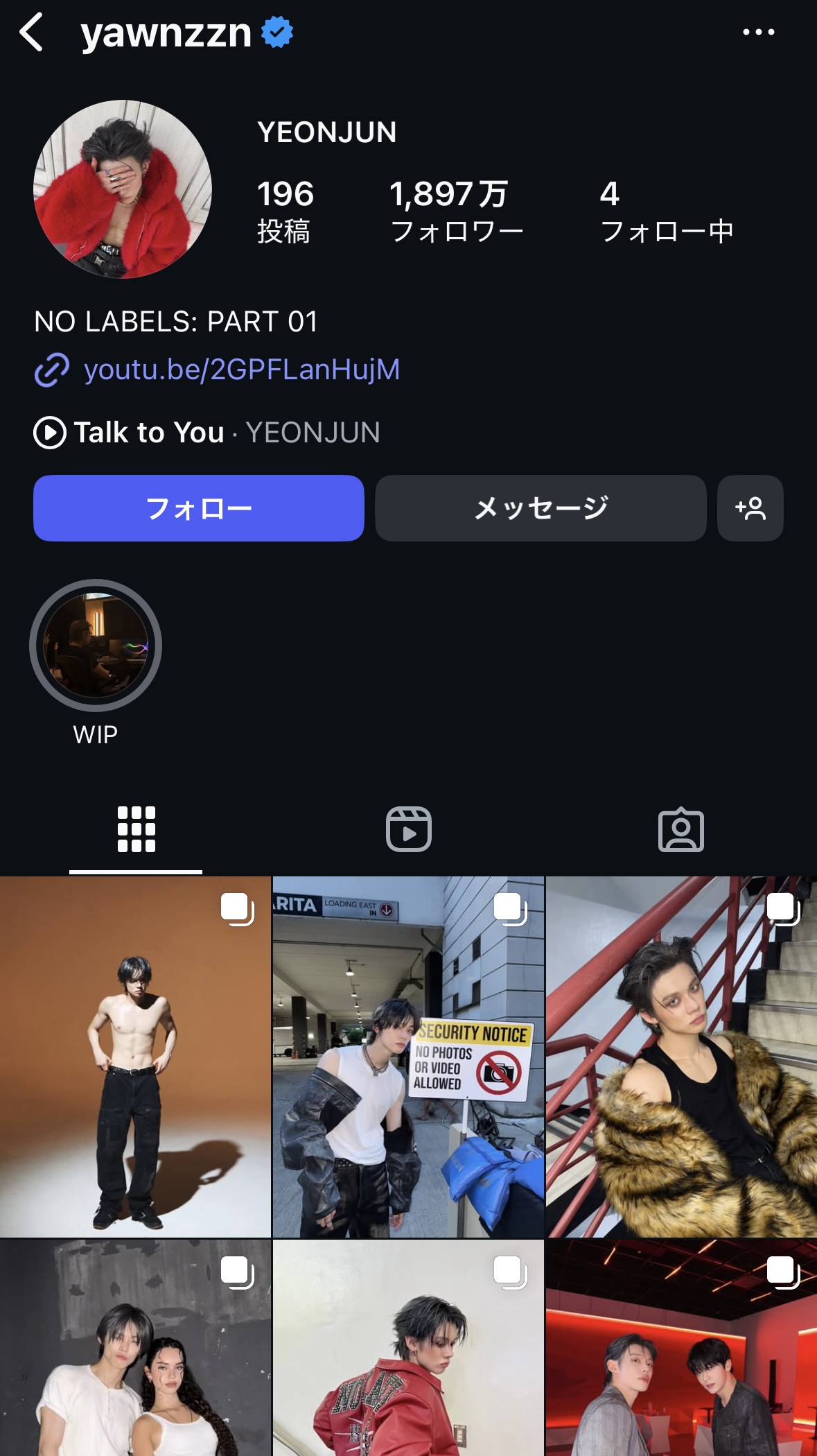This screenshot has width=817, height=1456.
Task: Open the shirtless orange backdrop post
Action: click(x=135, y=1057)
